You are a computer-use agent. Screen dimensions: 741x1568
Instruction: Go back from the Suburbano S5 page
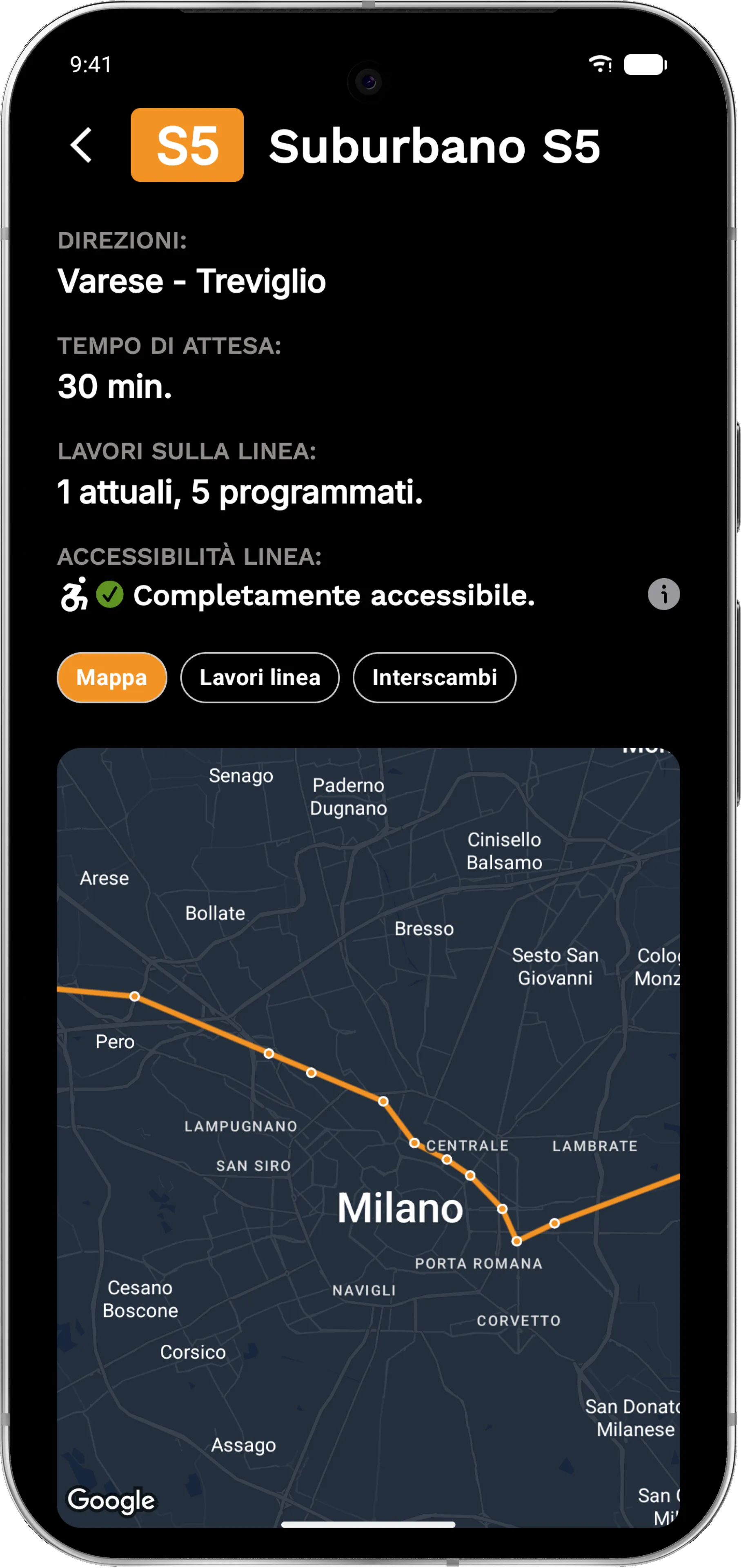tap(82, 145)
